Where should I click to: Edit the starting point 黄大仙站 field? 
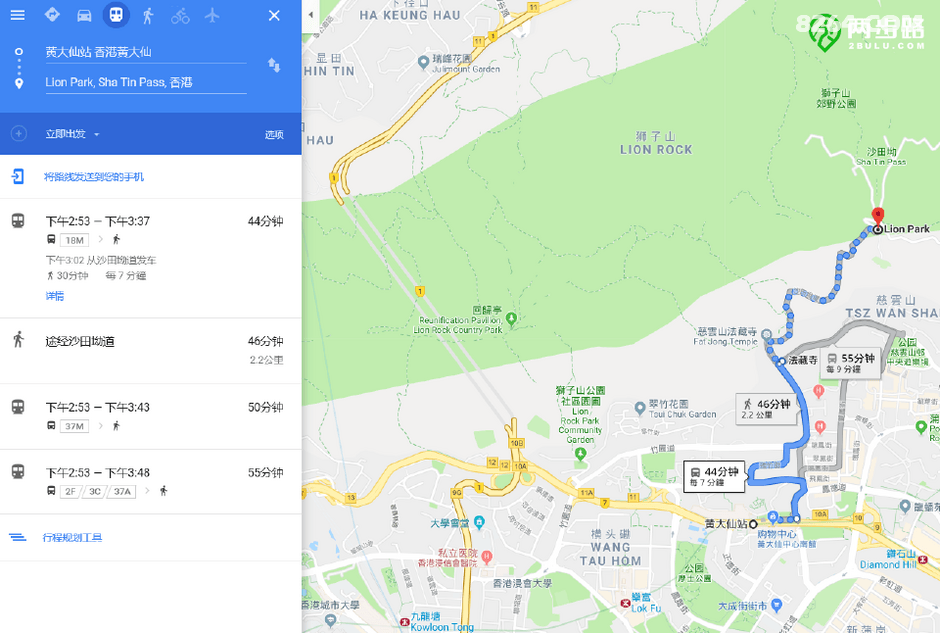144,52
